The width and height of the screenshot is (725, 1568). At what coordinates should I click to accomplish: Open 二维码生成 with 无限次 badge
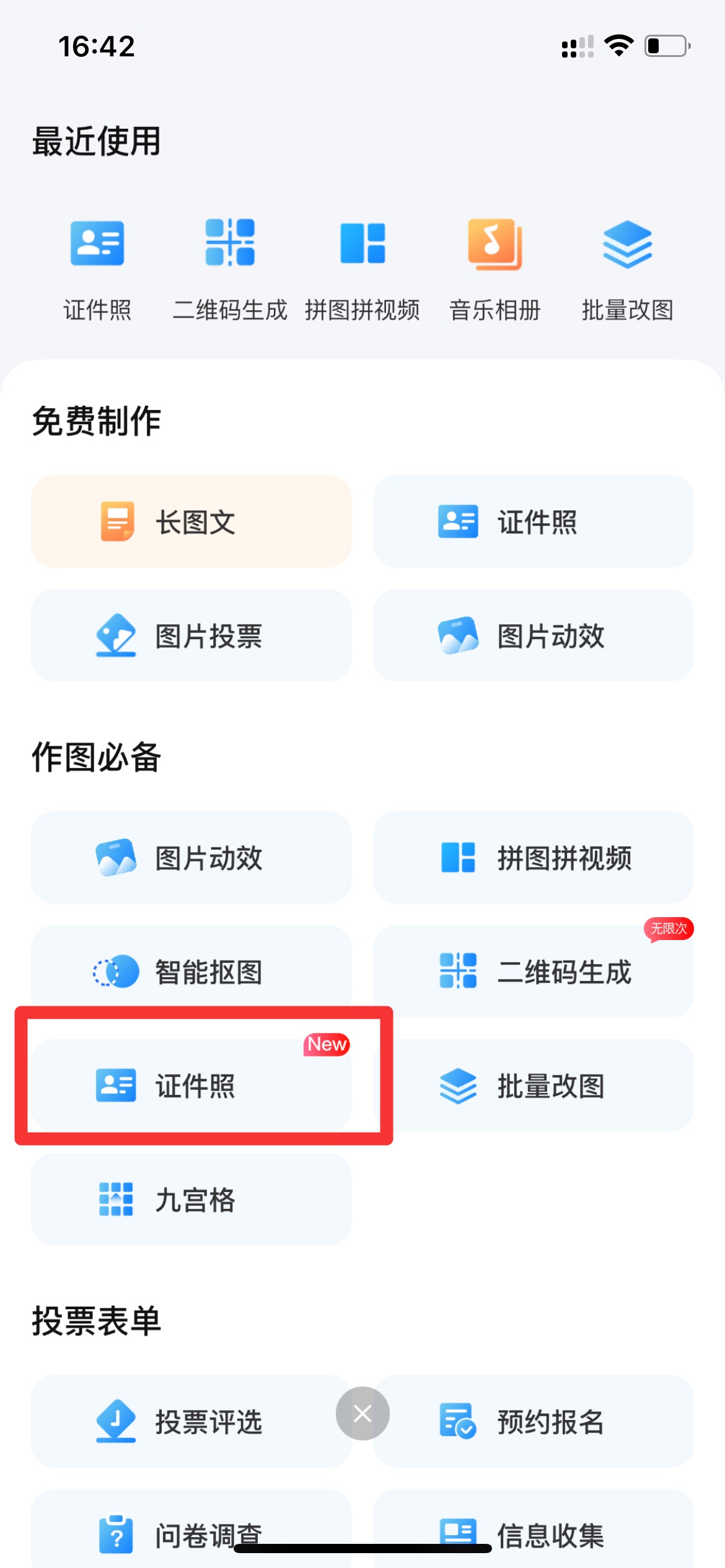tap(533, 972)
